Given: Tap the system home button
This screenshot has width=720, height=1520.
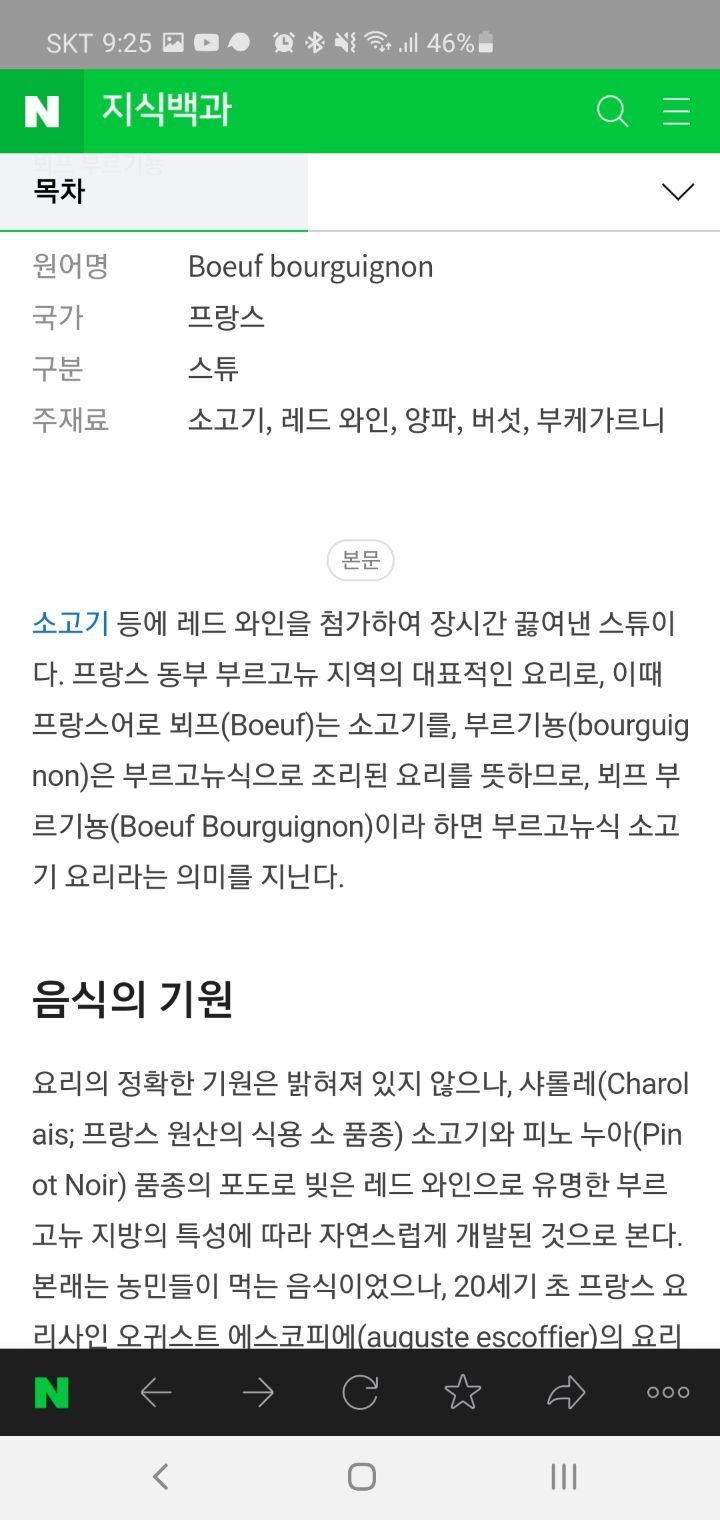Looking at the screenshot, I should click(x=361, y=1477).
